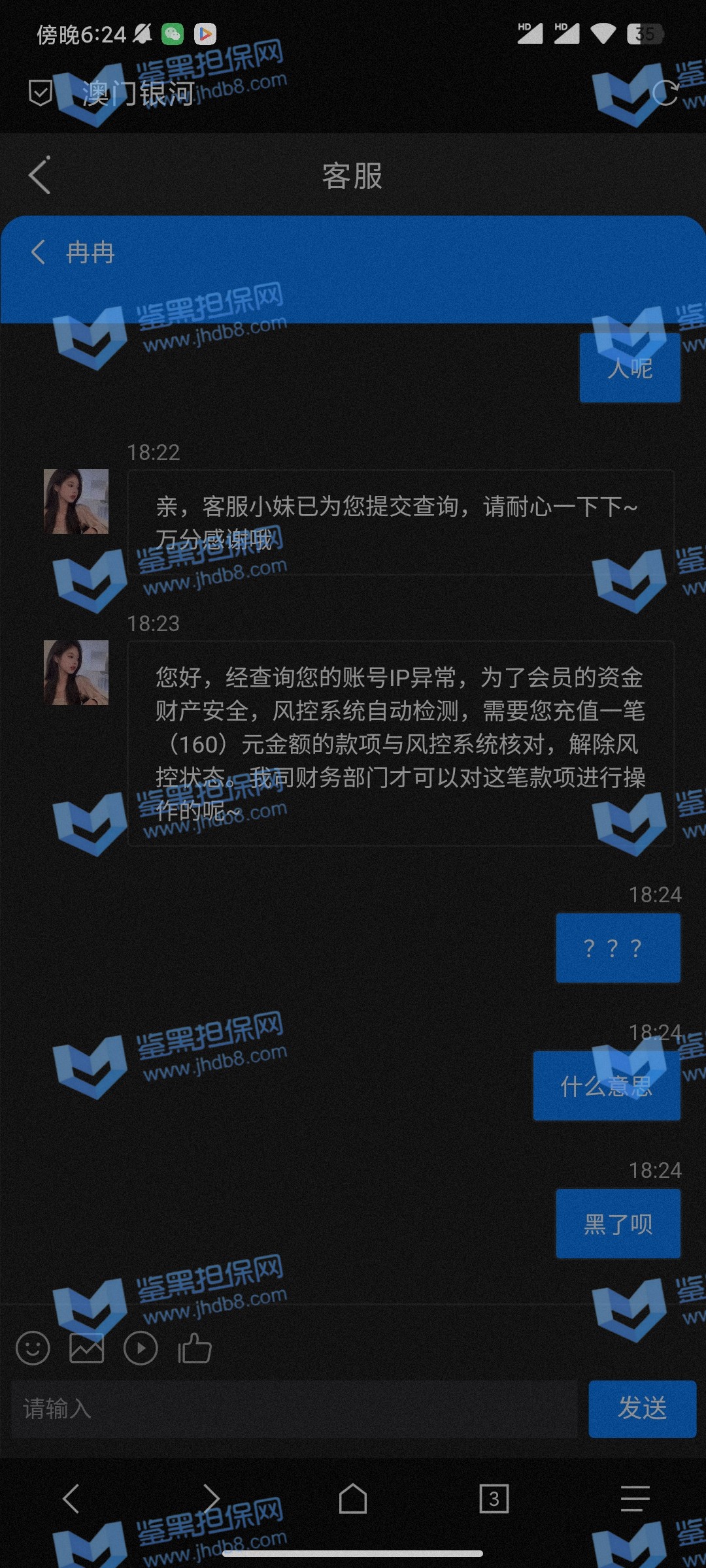Reload the page with the refresh icon

click(x=665, y=92)
